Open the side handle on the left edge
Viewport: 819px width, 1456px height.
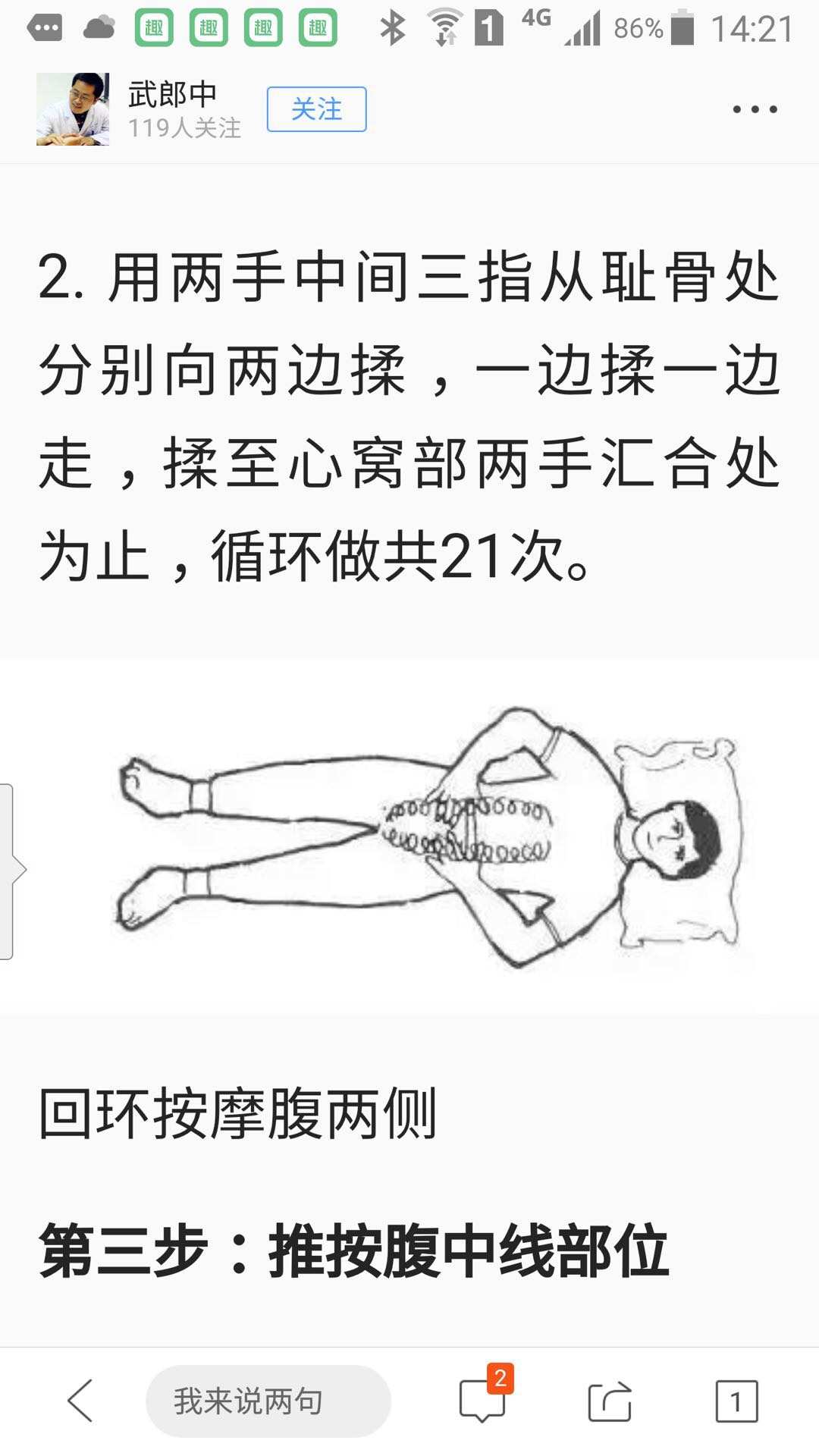point(9,871)
